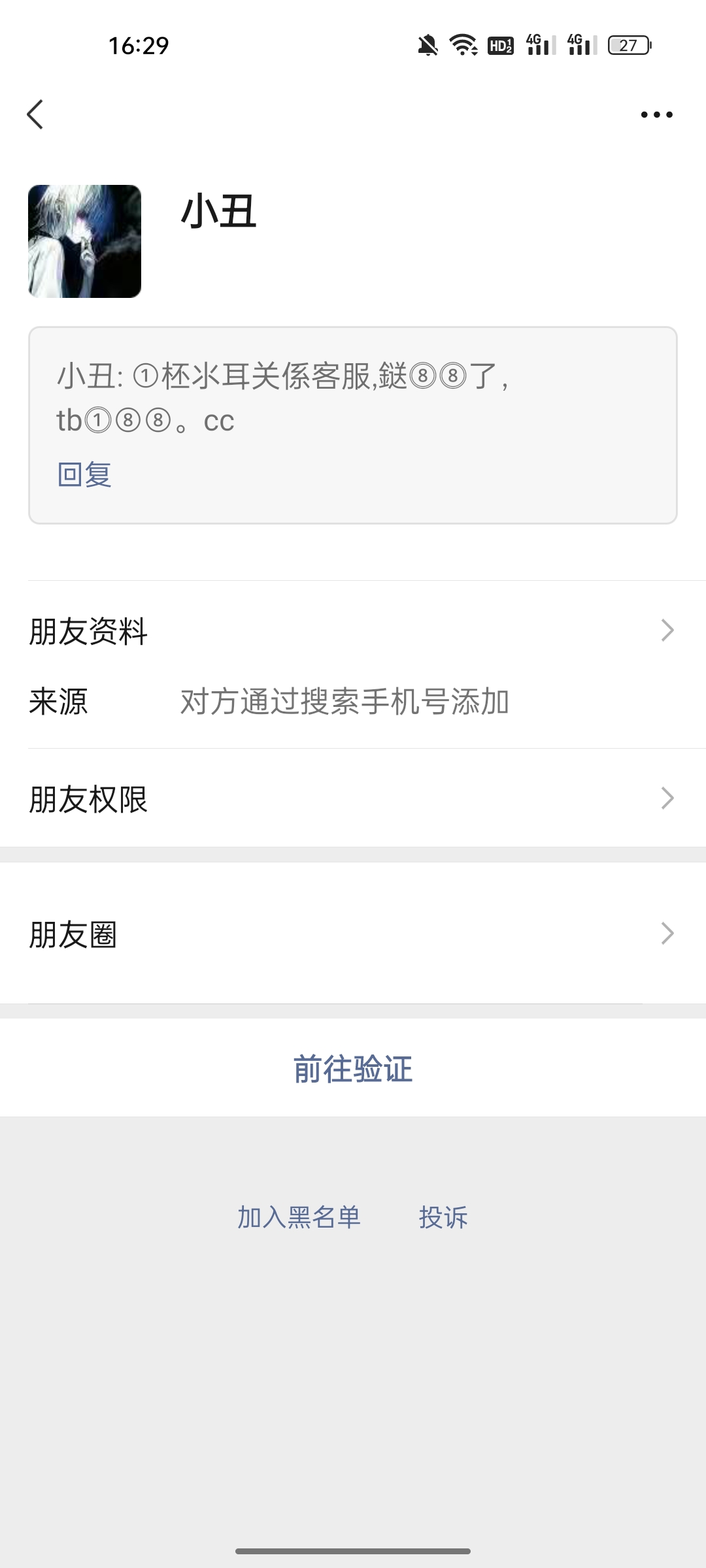Open 朋友权限 settings

pos(353,798)
